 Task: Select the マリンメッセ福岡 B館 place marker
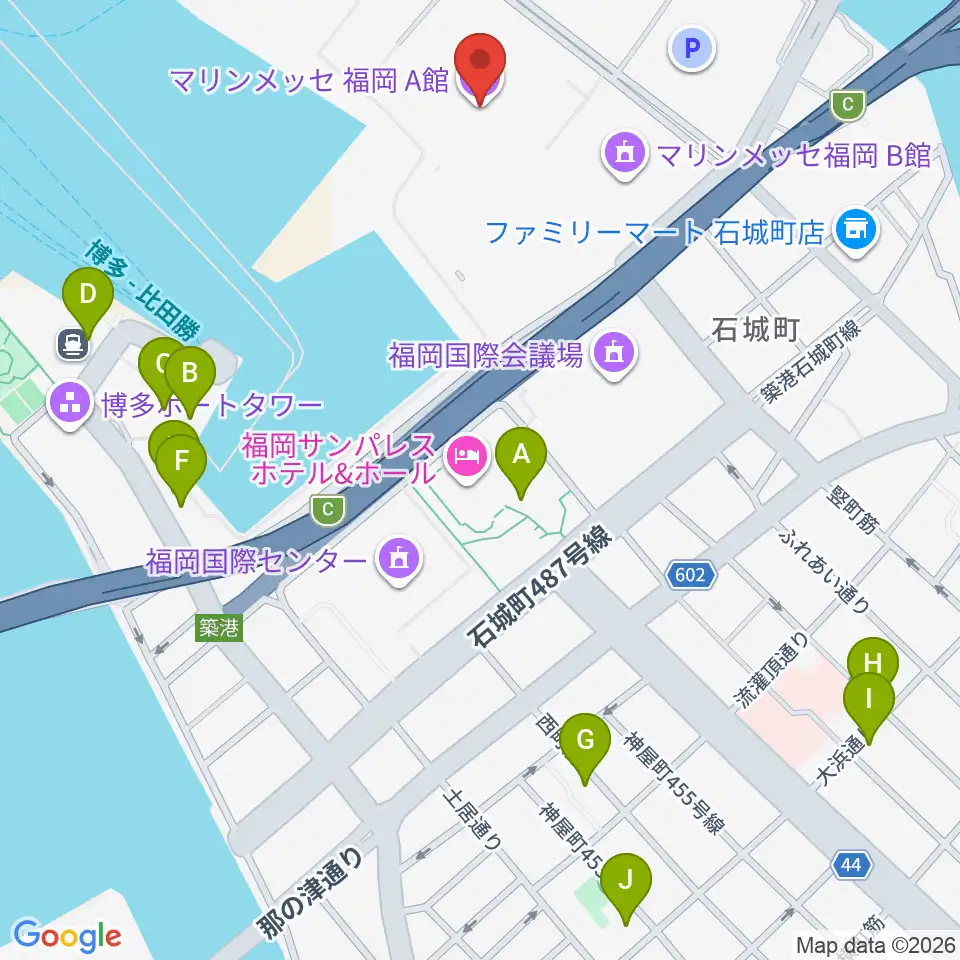click(624, 155)
